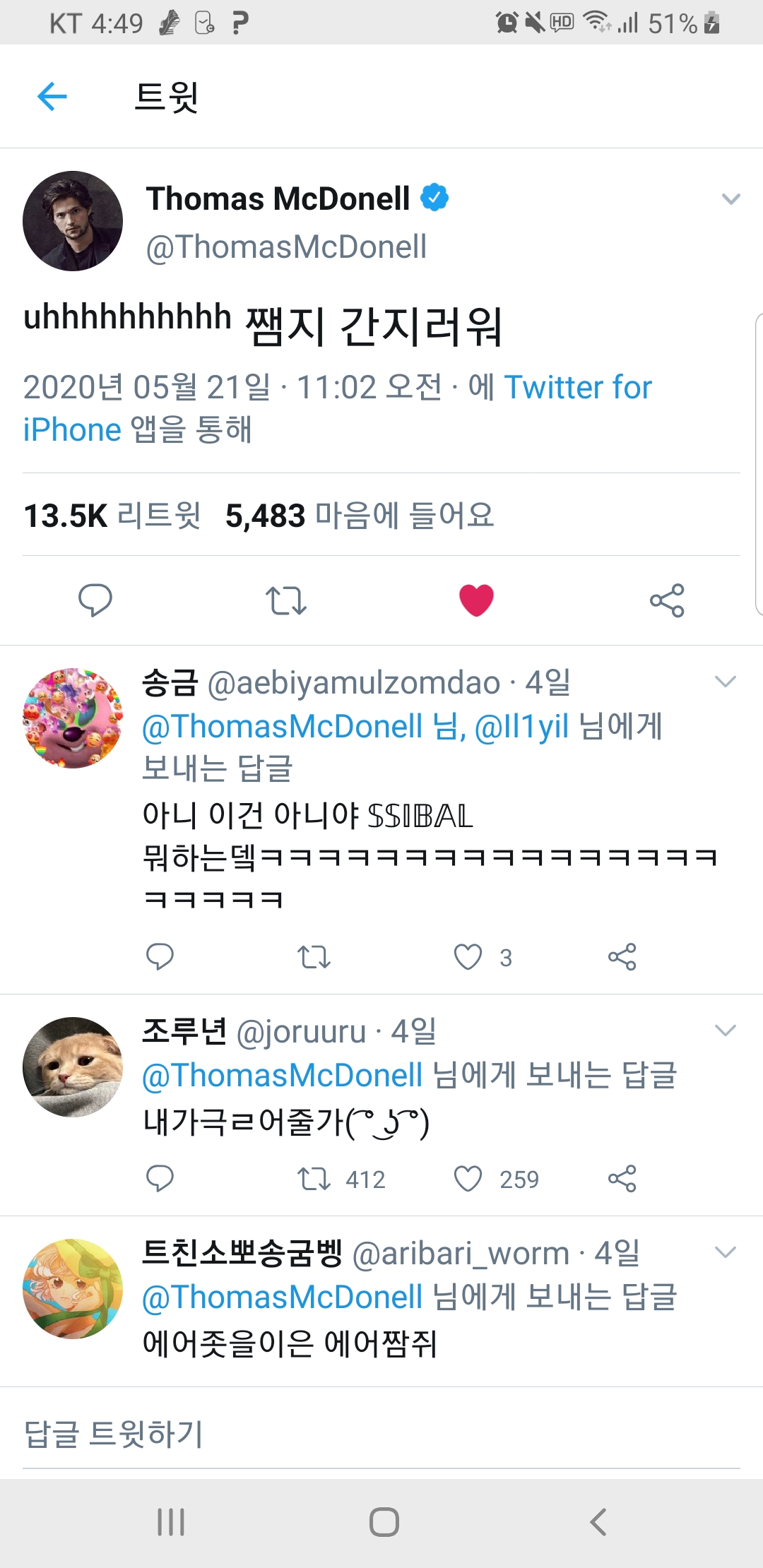View the 5,483 likes list
Viewport: 763px width, 1568px height.
[x=360, y=516]
